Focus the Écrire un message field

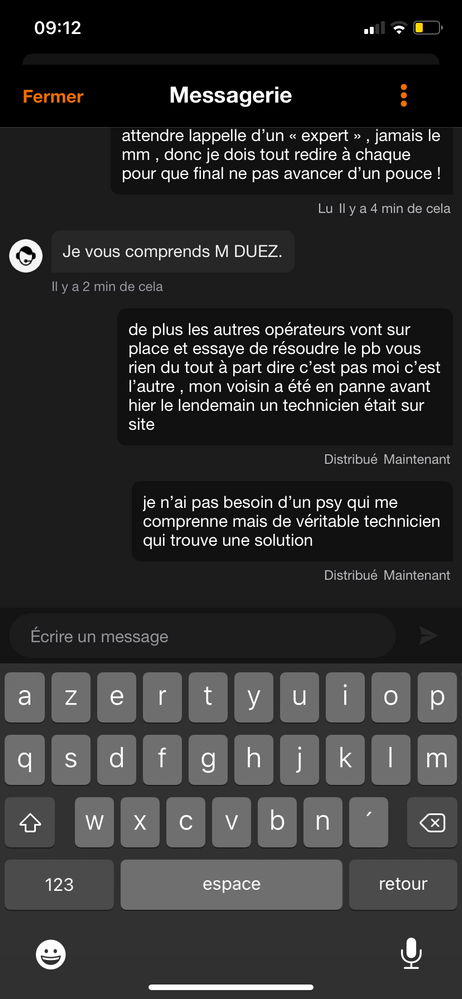click(x=203, y=636)
